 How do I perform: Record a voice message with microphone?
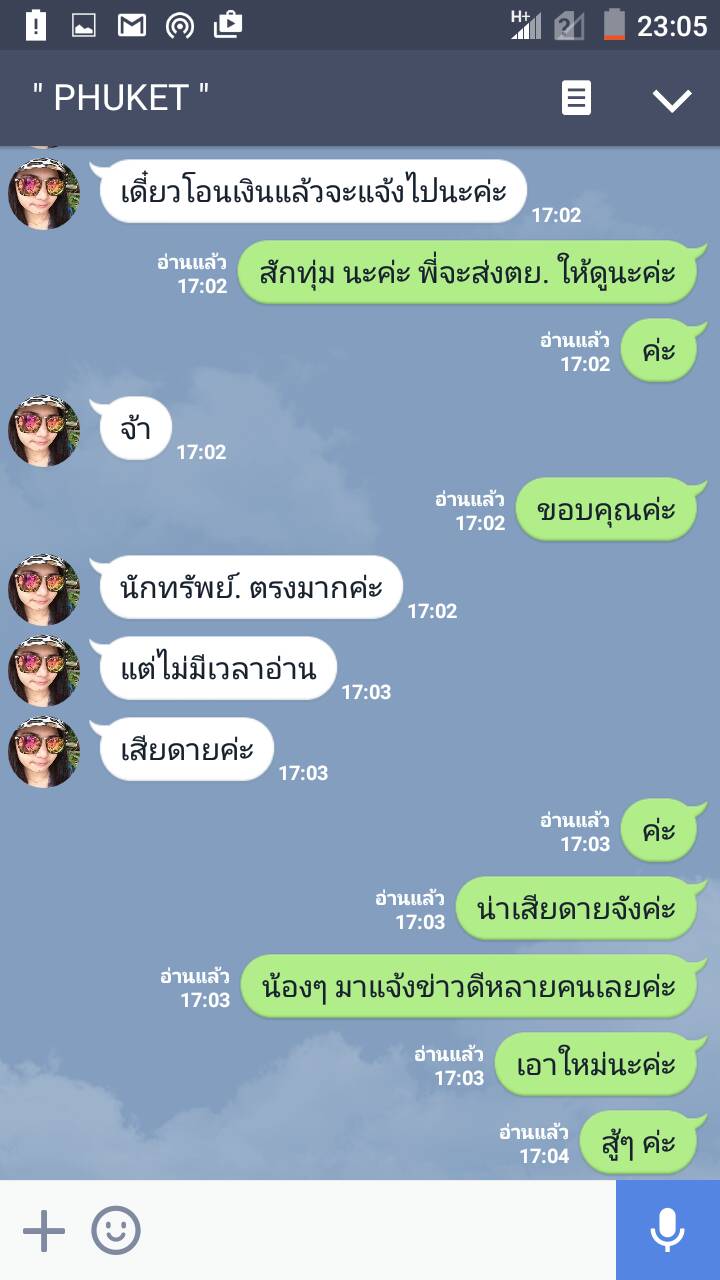click(668, 1230)
